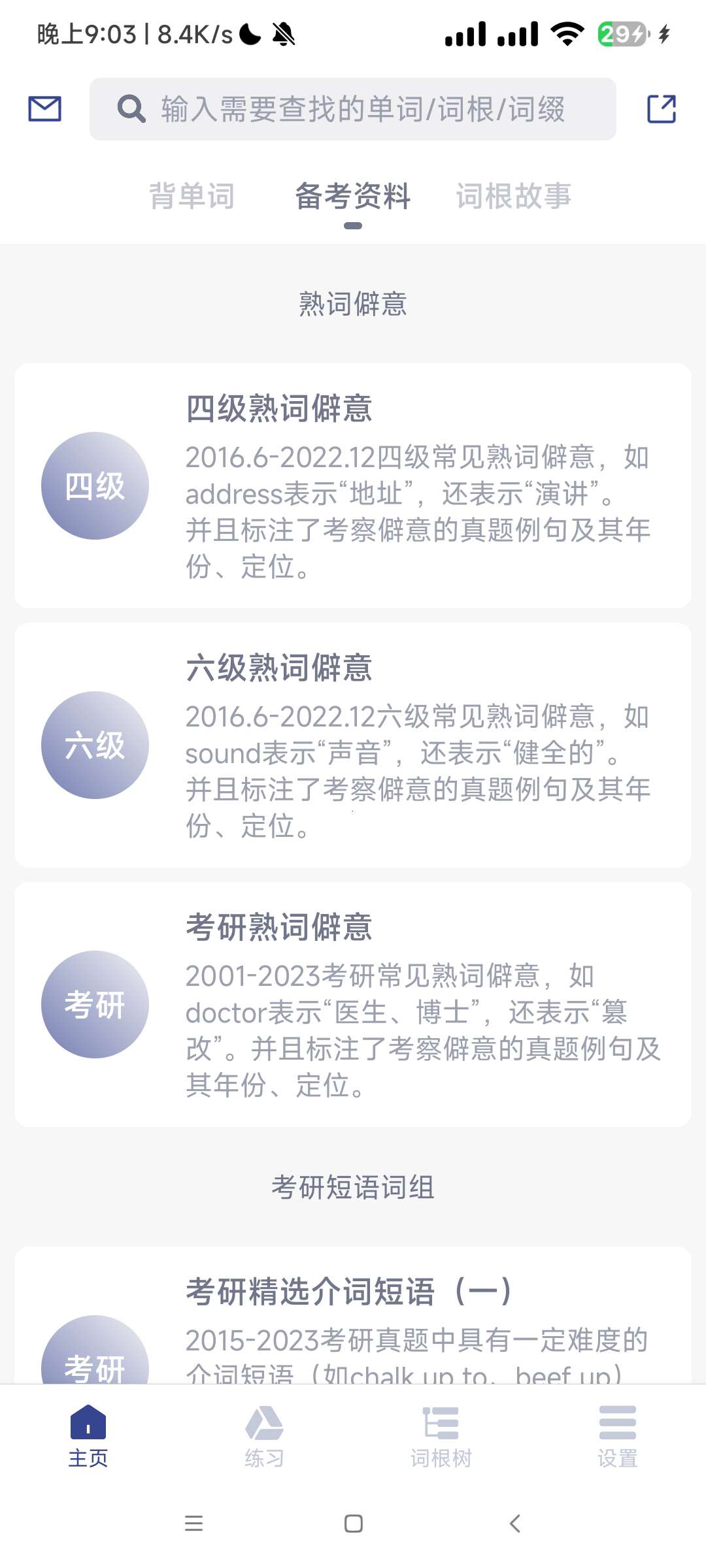Open the 考研熟词僻意 card
This screenshot has height=1568, width=706.
353,1004
